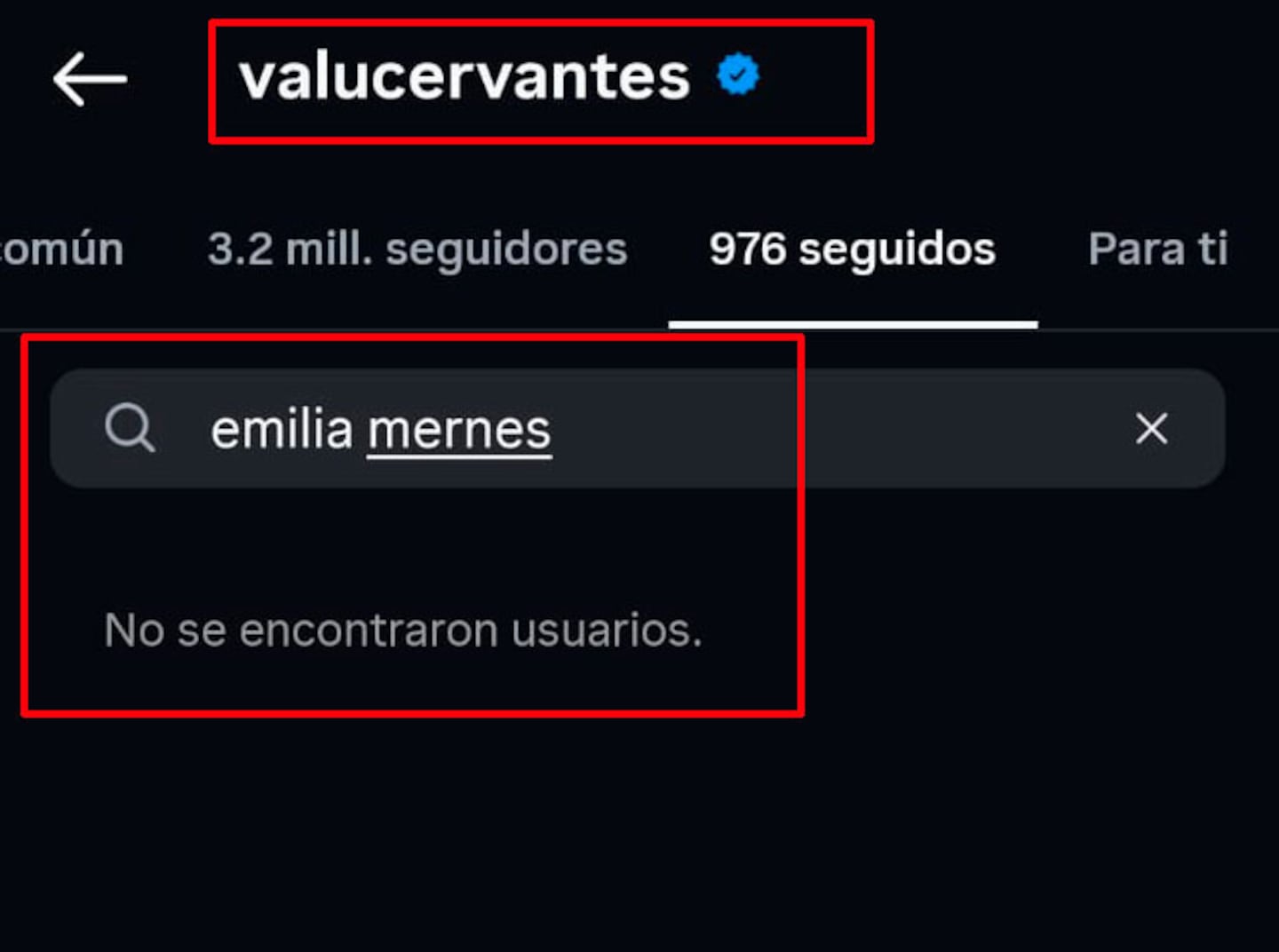1279x952 pixels.
Task: Open the Para ti tab
Action: 1157,249
